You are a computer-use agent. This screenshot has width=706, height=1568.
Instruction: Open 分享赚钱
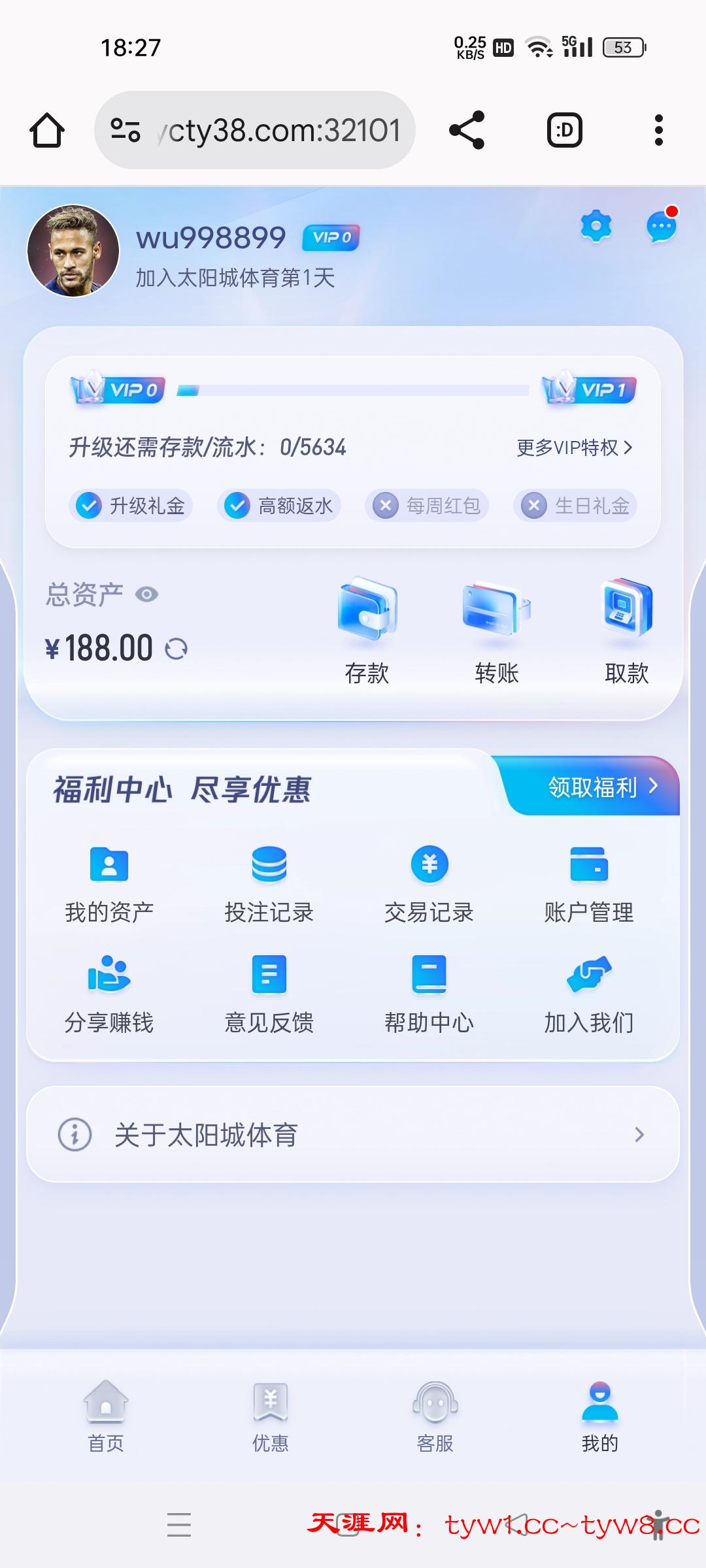click(x=109, y=993)
